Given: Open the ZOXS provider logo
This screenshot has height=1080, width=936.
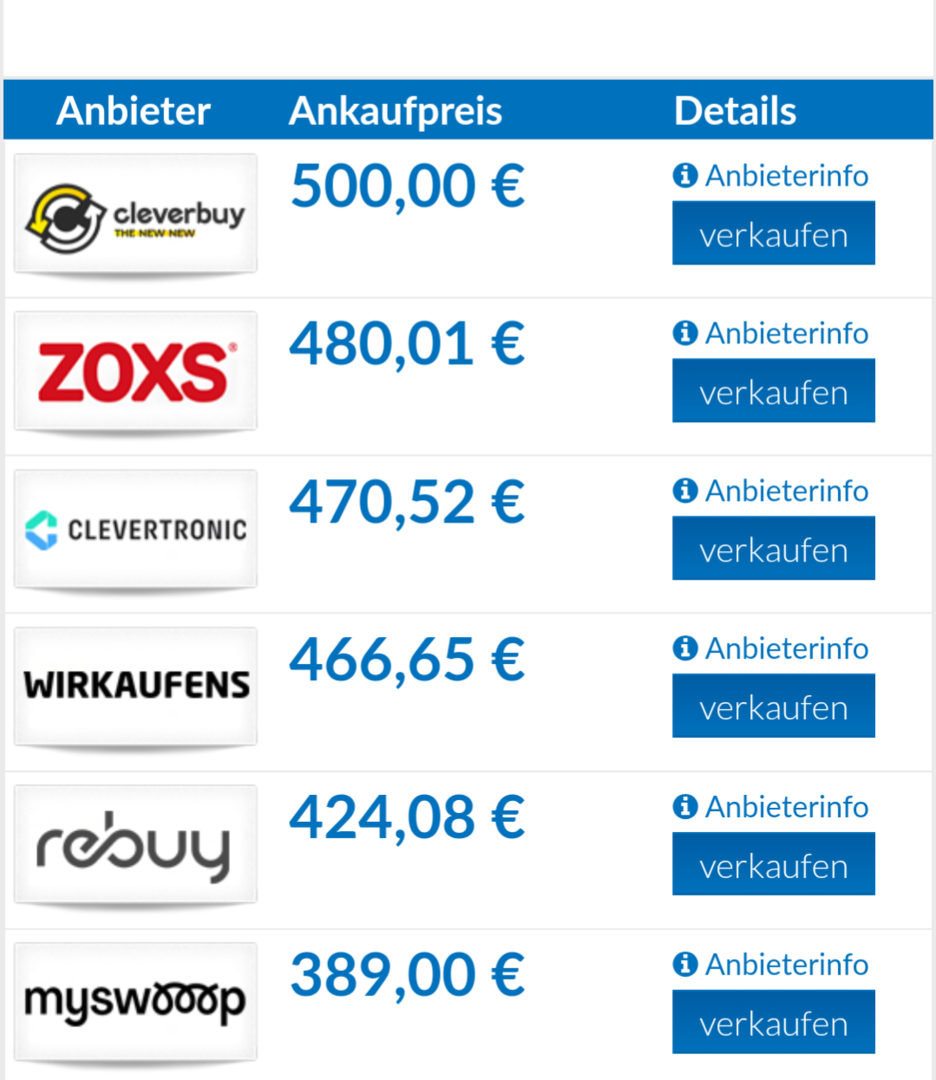Looking at the screenshot, I should pyautogui.click(x=135, y=371).
